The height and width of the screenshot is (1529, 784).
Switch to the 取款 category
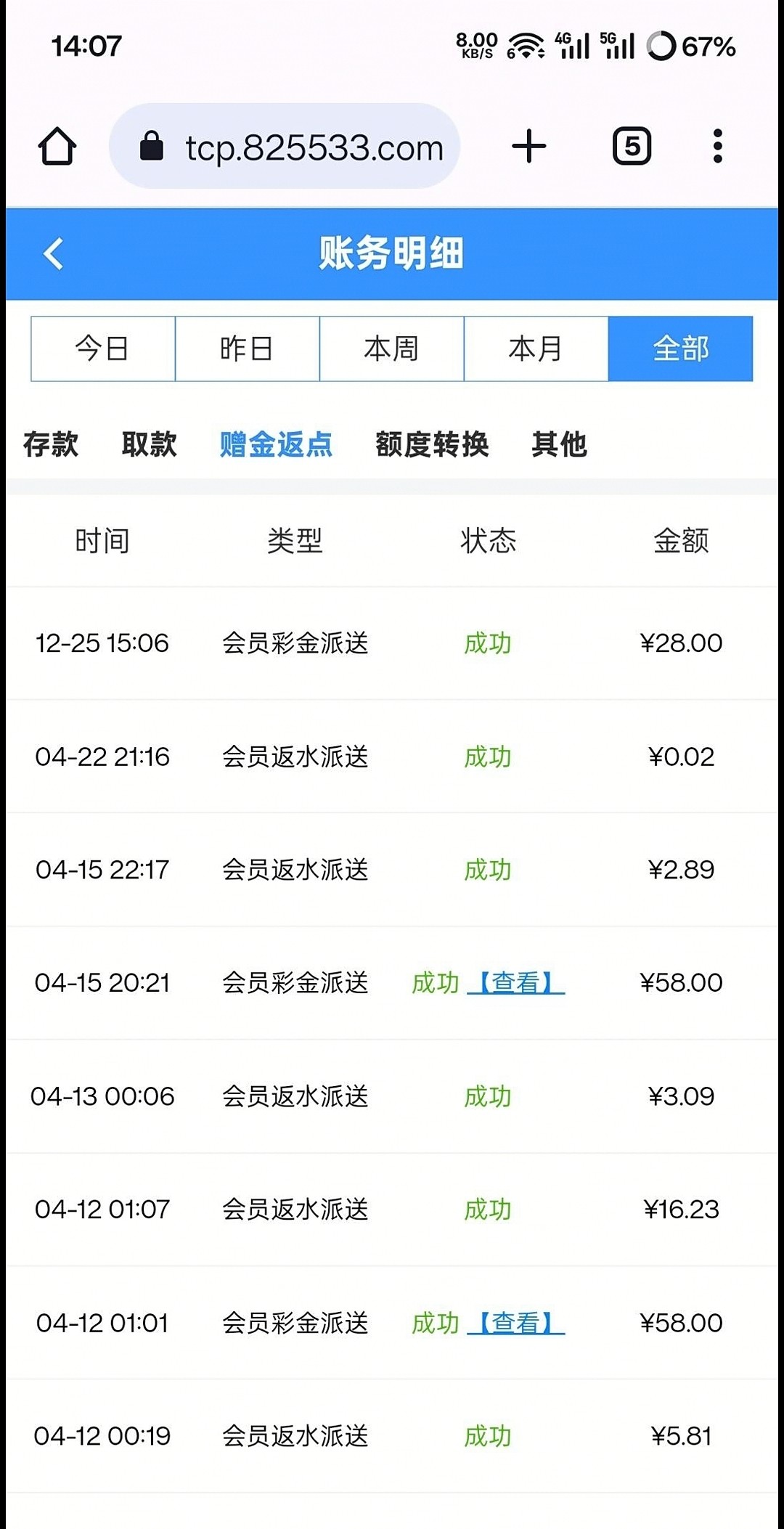point(150,444)
